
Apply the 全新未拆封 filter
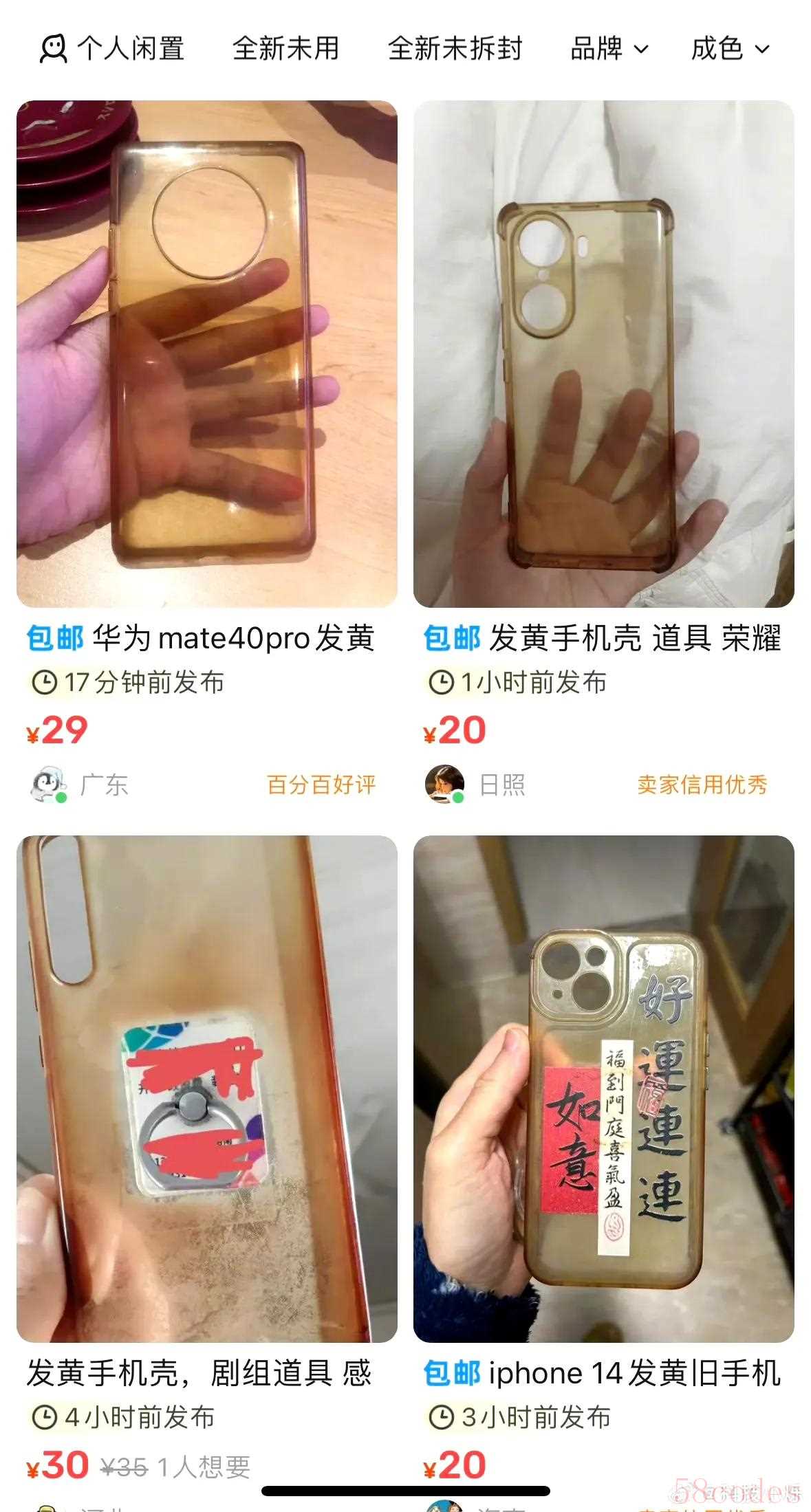[455, 49]
